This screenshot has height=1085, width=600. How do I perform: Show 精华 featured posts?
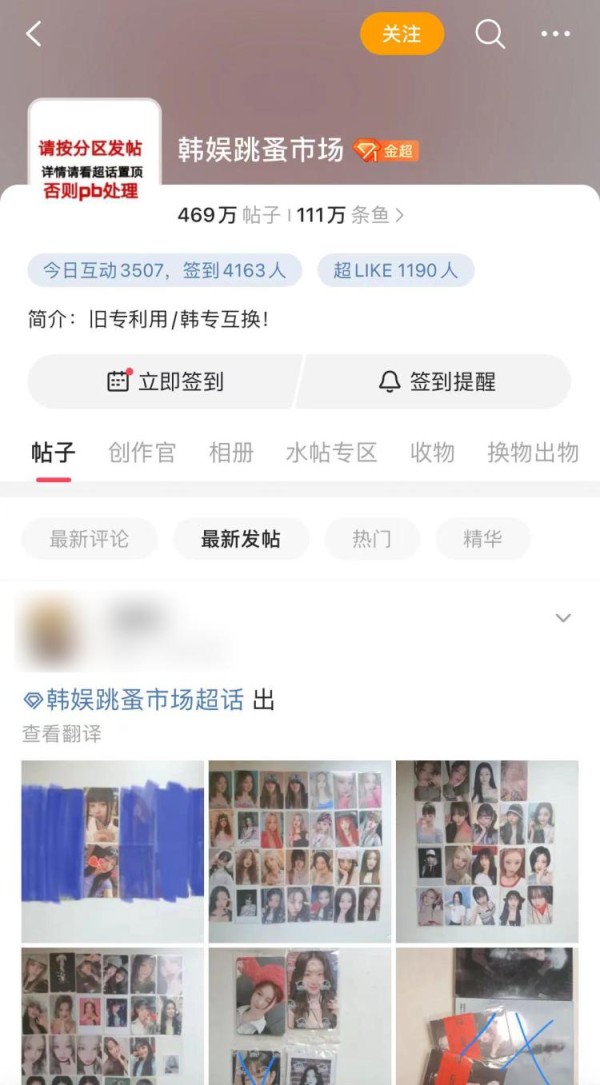482,539
